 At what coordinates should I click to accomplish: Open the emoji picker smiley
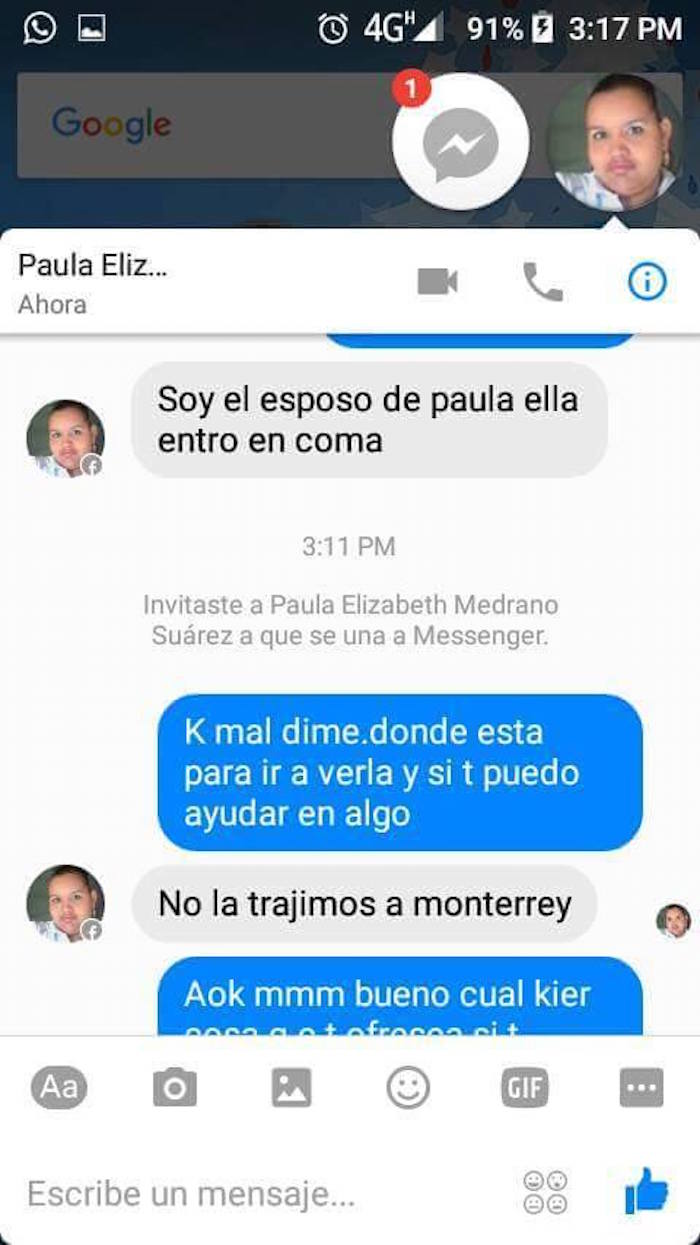pos(408,1087)
